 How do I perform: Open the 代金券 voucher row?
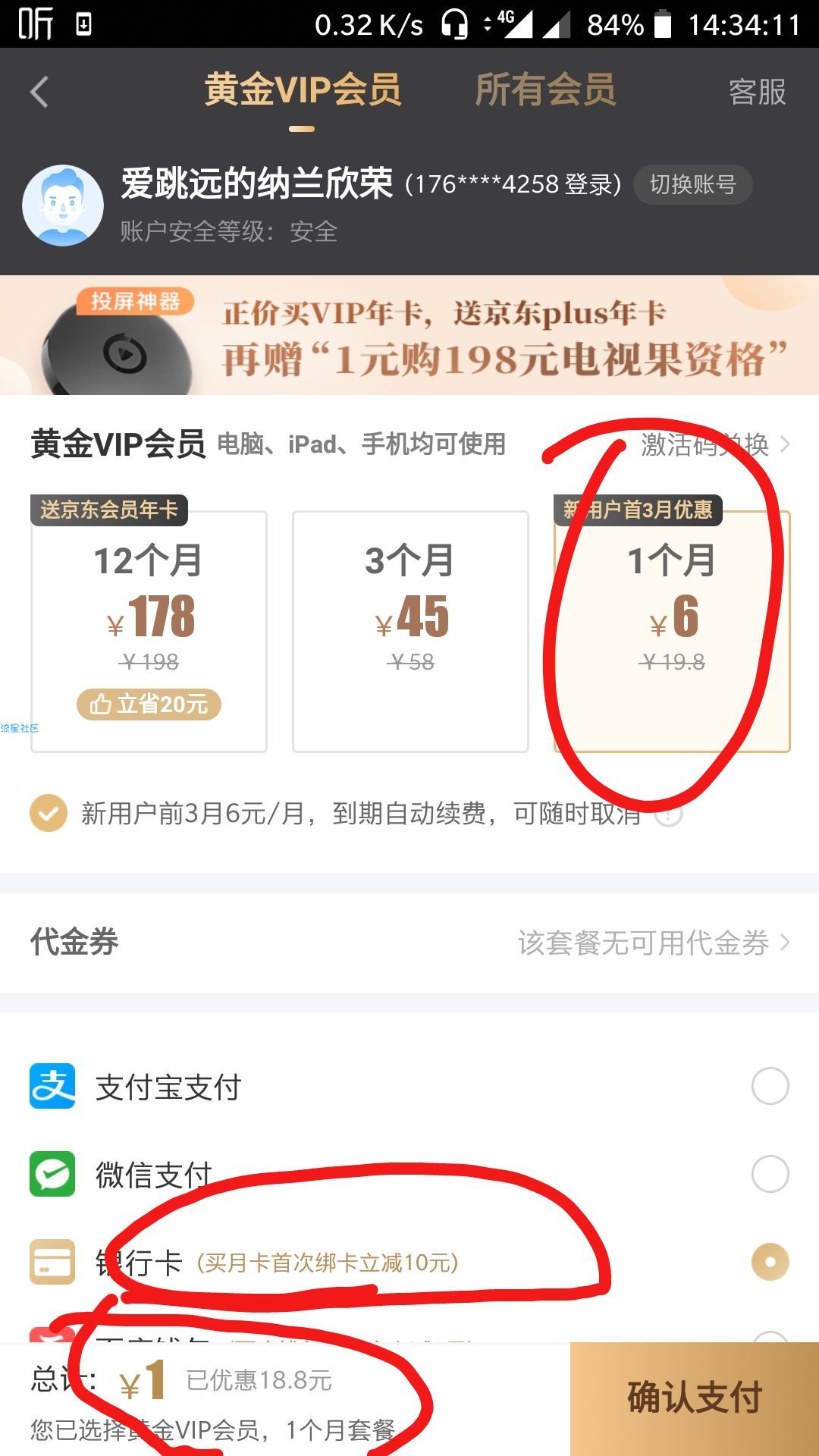(x=409, y=943)
